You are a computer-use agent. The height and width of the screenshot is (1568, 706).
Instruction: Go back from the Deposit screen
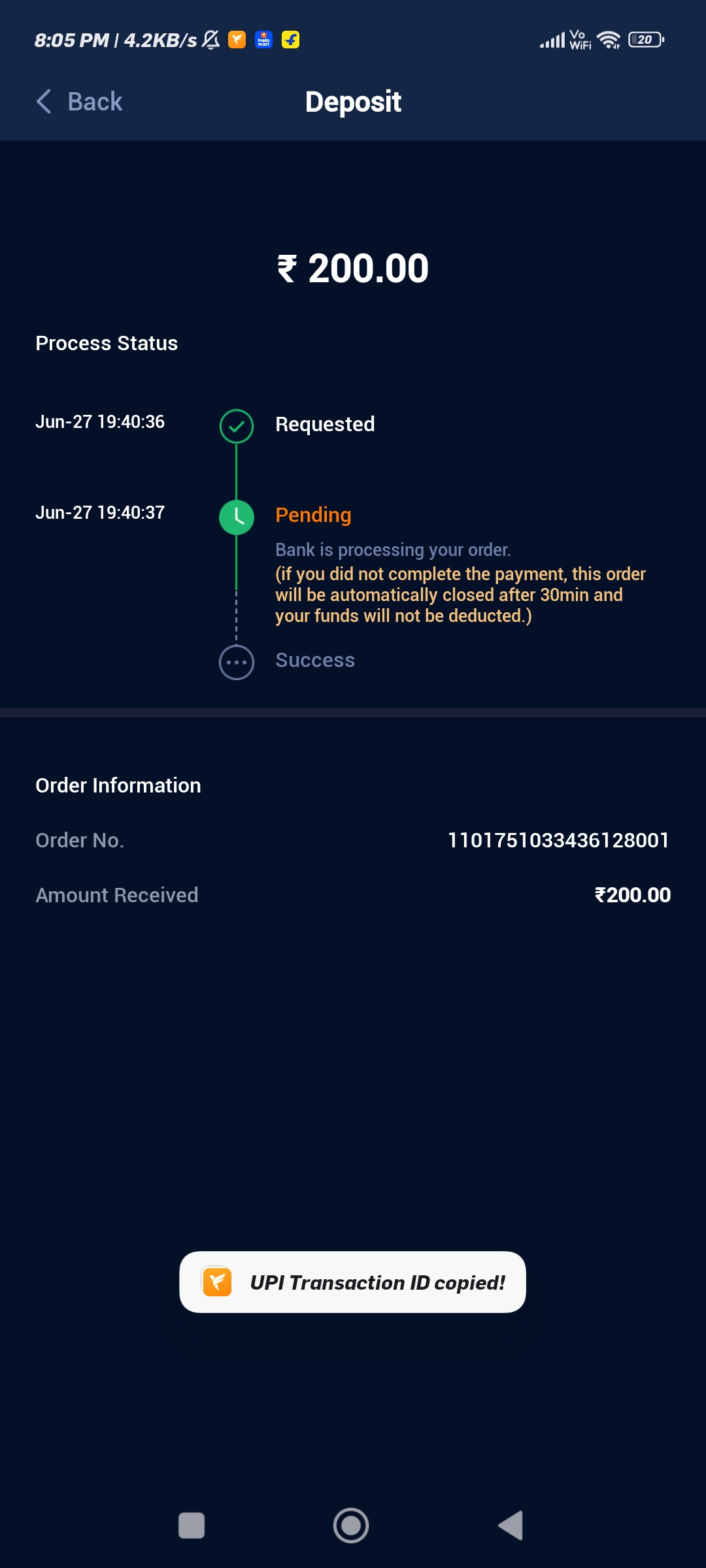(79, 102)
